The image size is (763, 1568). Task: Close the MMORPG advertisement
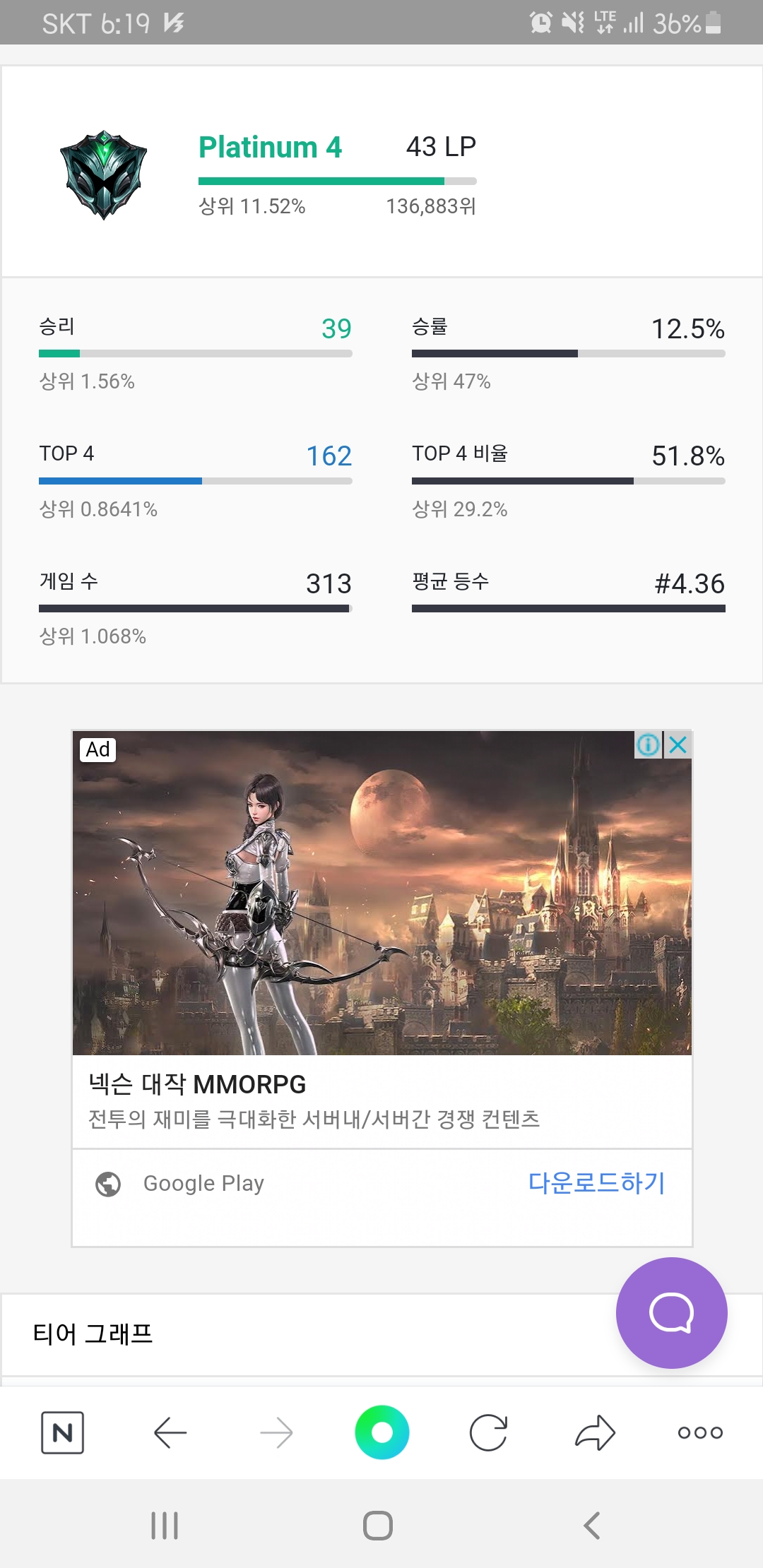coord(678,744)
